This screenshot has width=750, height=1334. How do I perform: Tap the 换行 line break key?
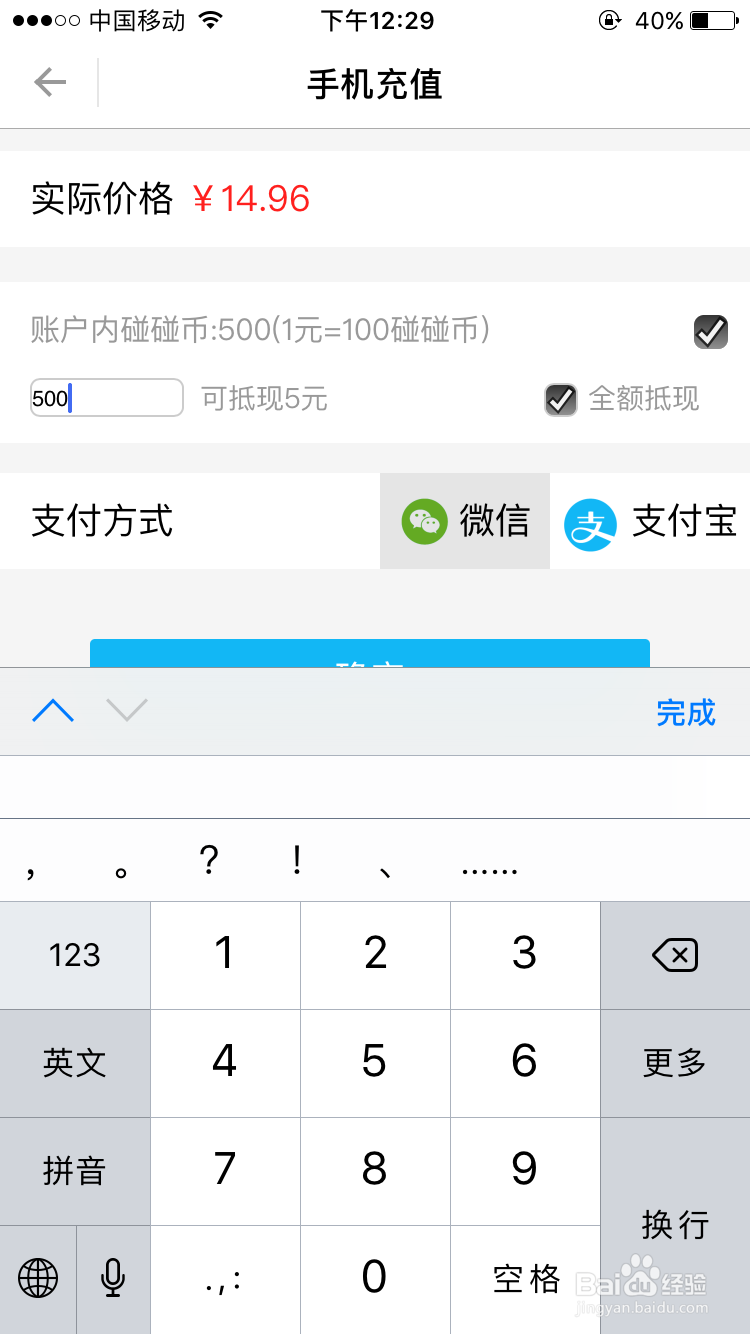[675, 1225]
